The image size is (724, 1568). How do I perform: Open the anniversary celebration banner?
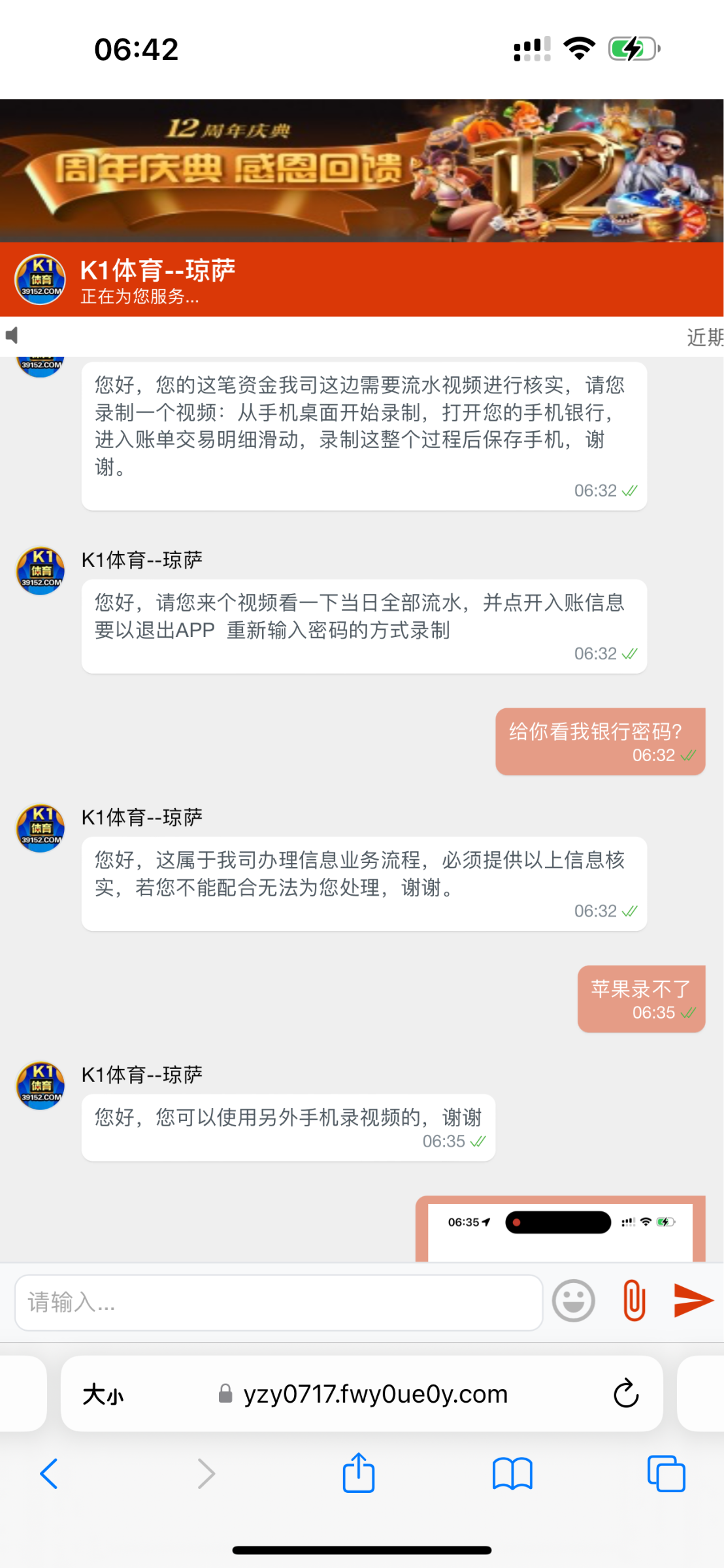(x=361, y=171)
